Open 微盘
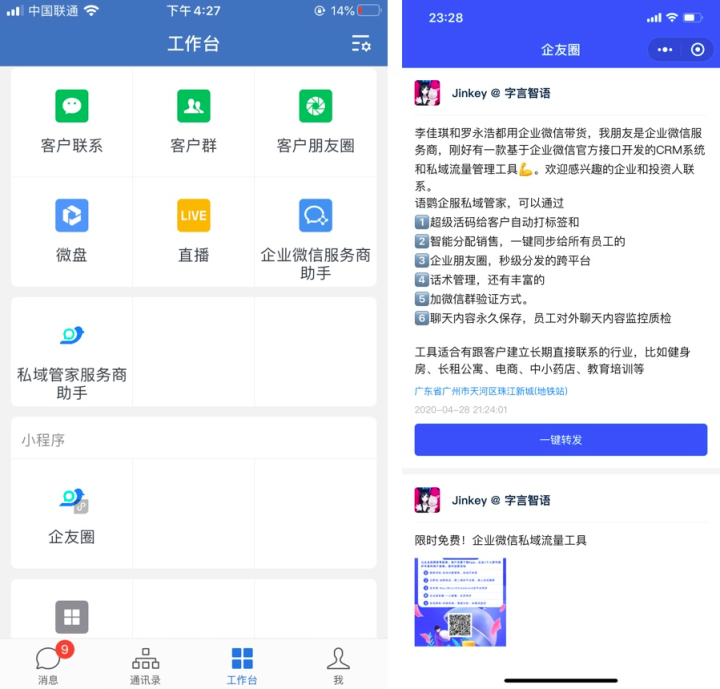Image resolution: width=720 pixels, height=689 pixels. pos(72,231)
